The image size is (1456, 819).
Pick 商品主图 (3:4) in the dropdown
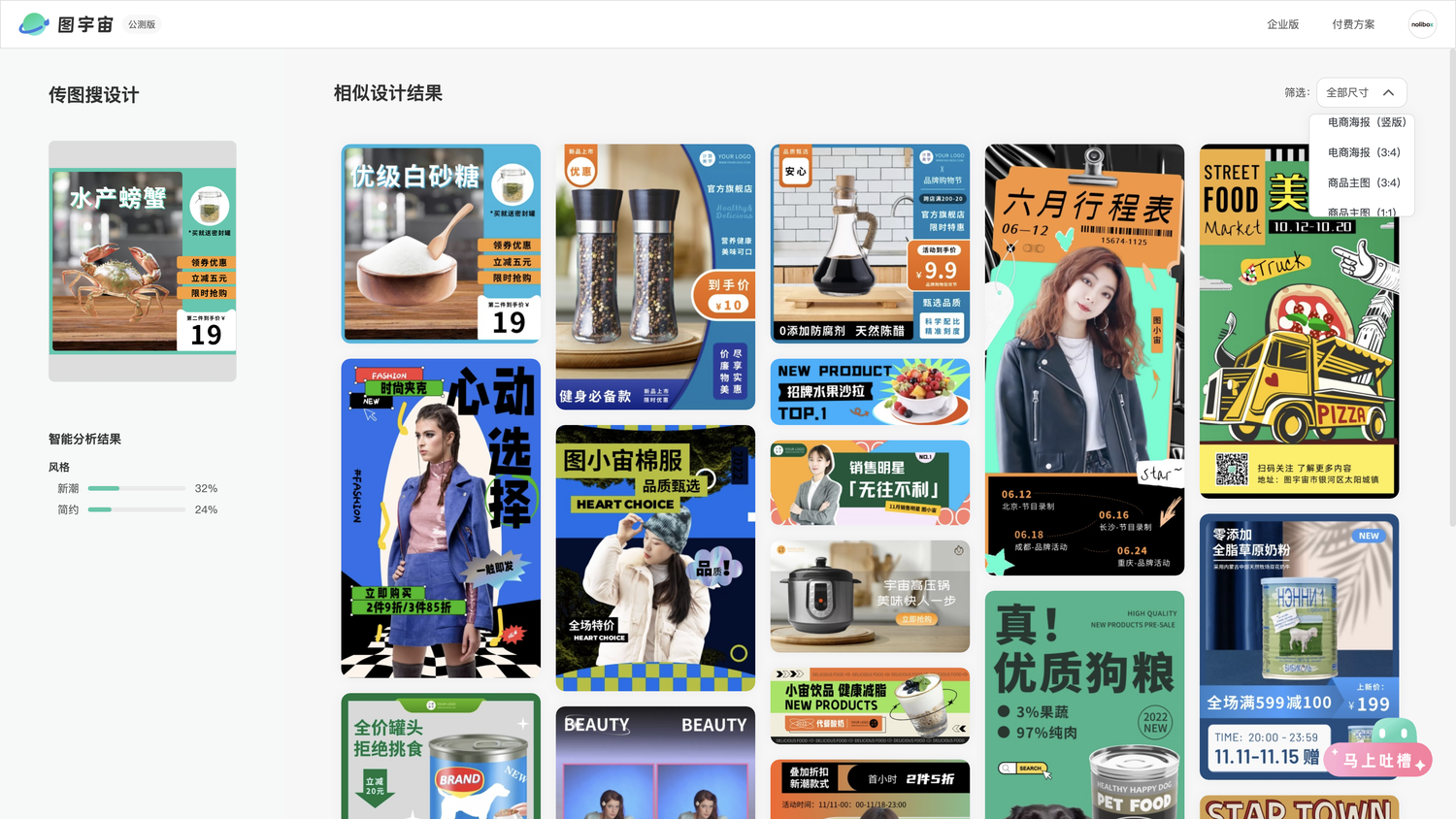click(x=1363, y=182)
